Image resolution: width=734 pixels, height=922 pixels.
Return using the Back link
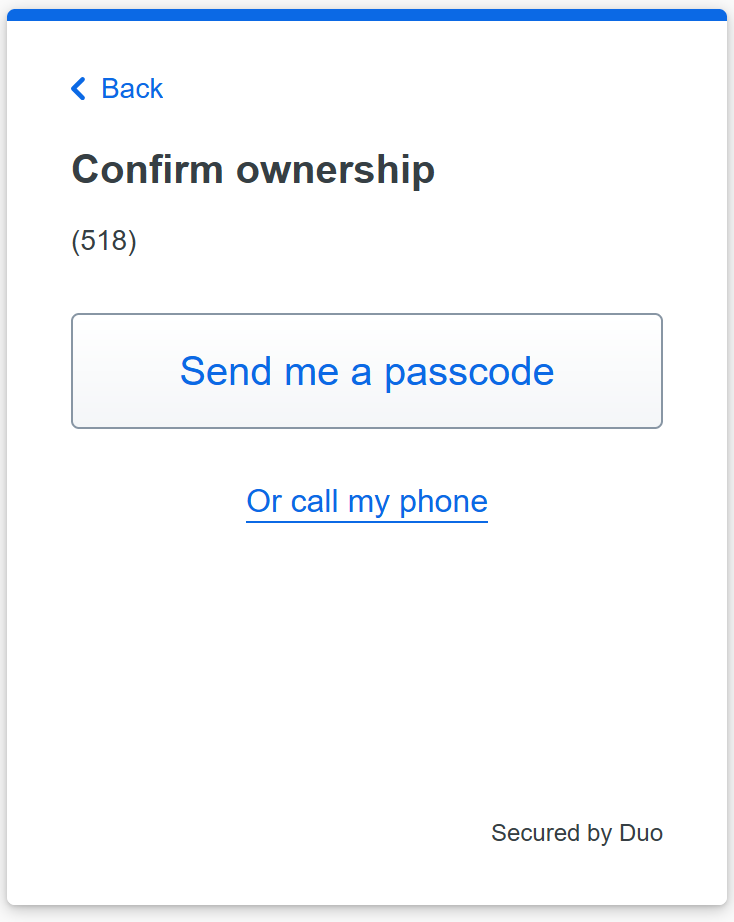point(131,89)
